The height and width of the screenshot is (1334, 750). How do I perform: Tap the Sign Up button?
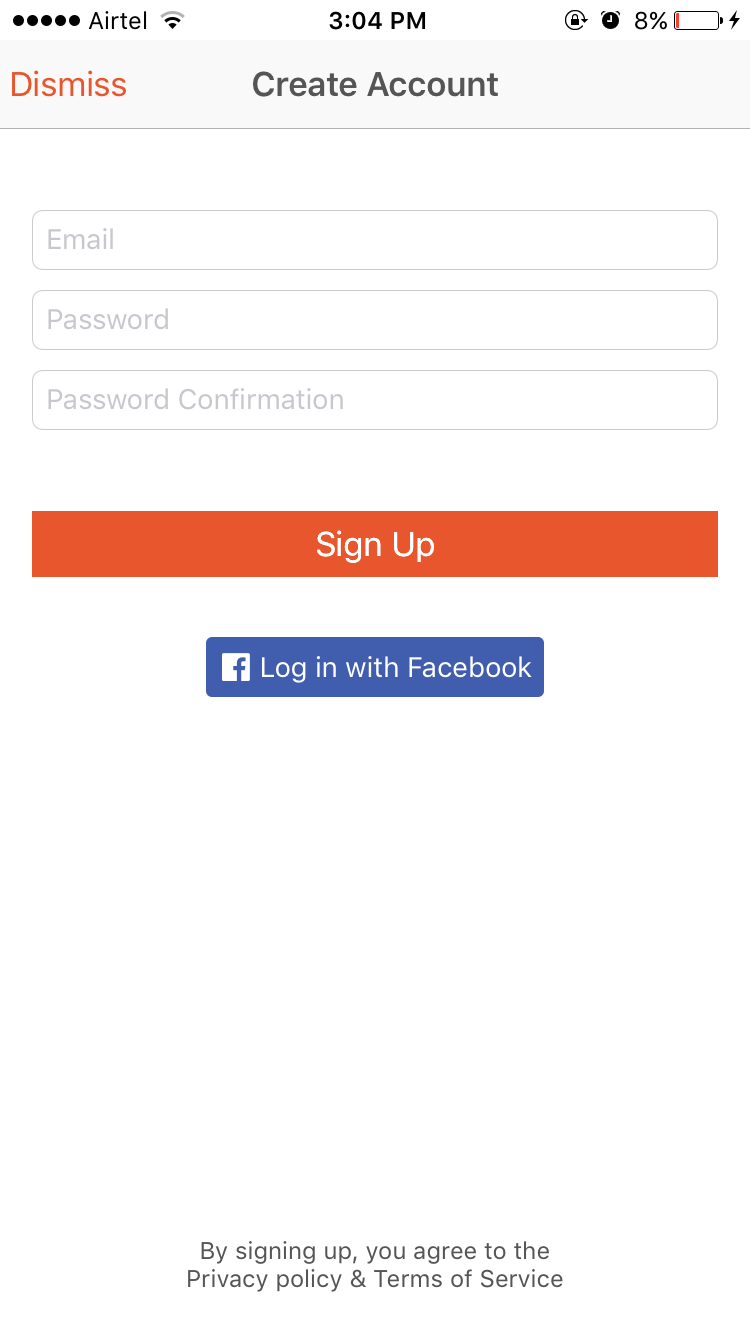[x=375, y=544]
